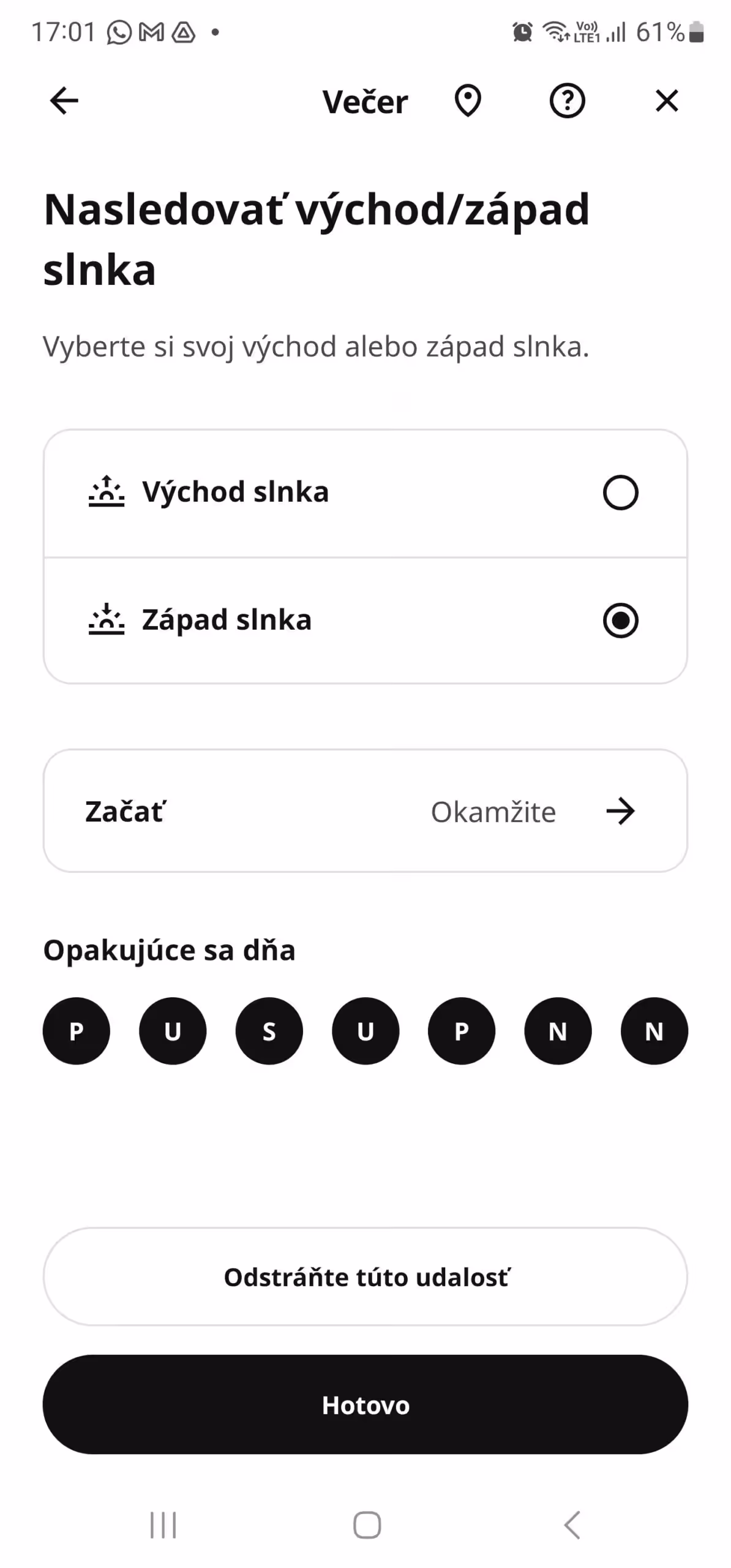
Task: Go back using the top arrow
Action: pyautogui.click(x=64, y=101)
